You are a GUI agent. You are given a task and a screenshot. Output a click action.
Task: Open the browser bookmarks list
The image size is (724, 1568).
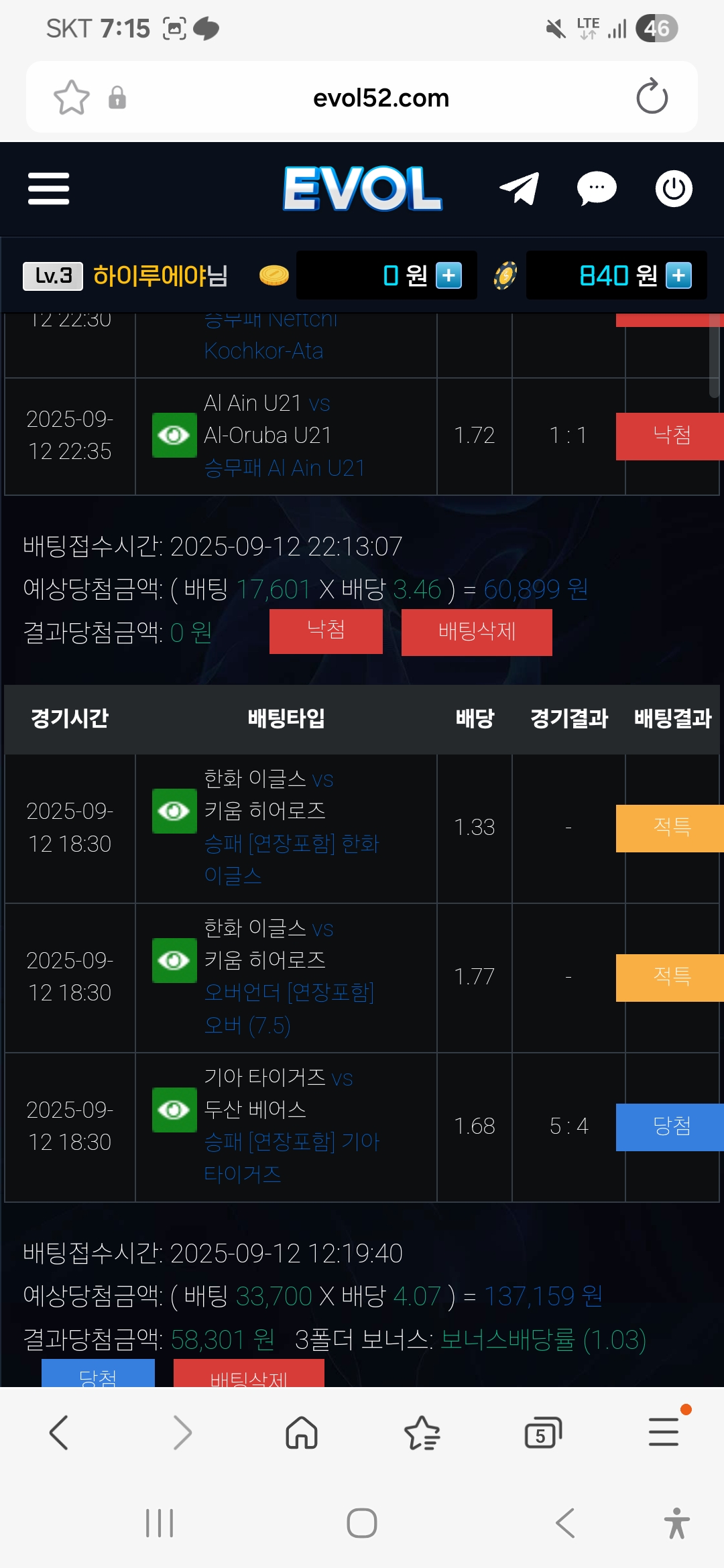tap(422, 1433)
